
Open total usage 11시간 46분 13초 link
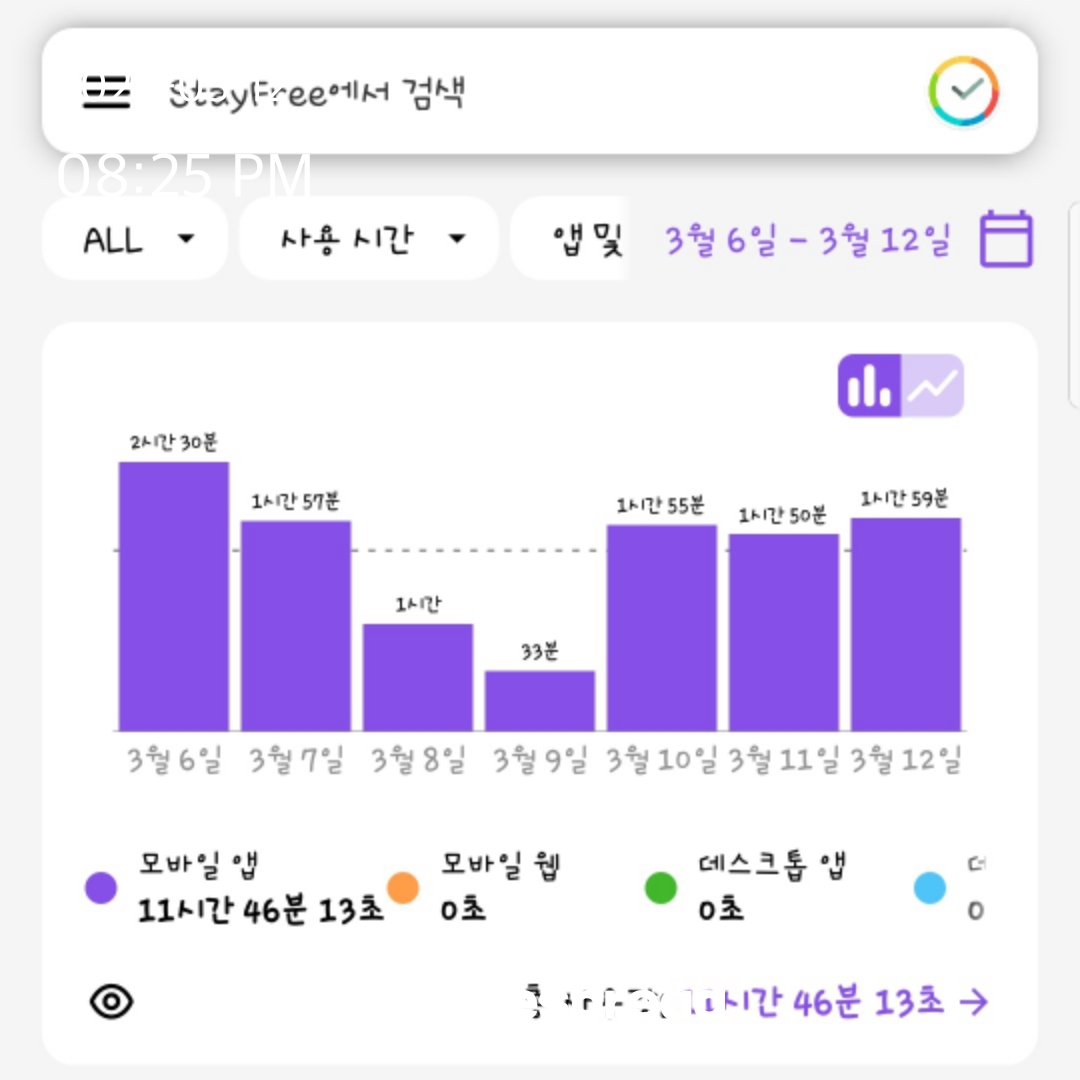point(756,1001)
